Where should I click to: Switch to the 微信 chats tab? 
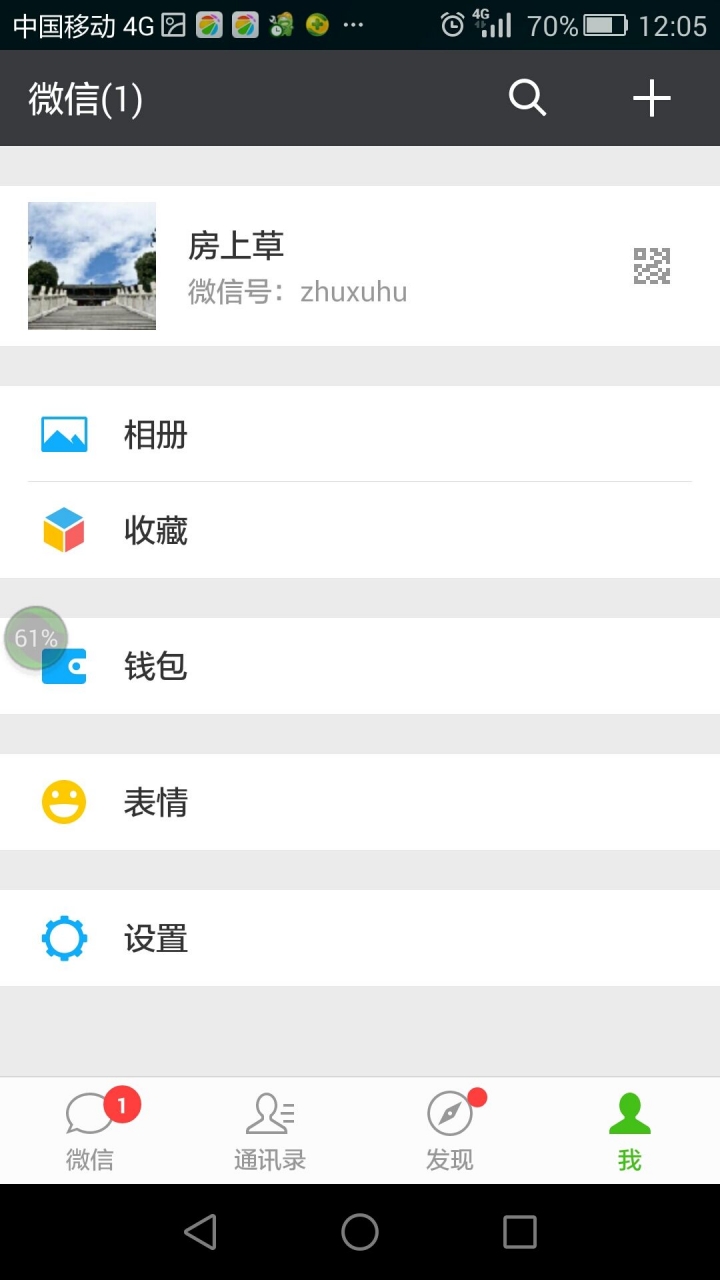pyautogui.click(x=90, y=1130)
